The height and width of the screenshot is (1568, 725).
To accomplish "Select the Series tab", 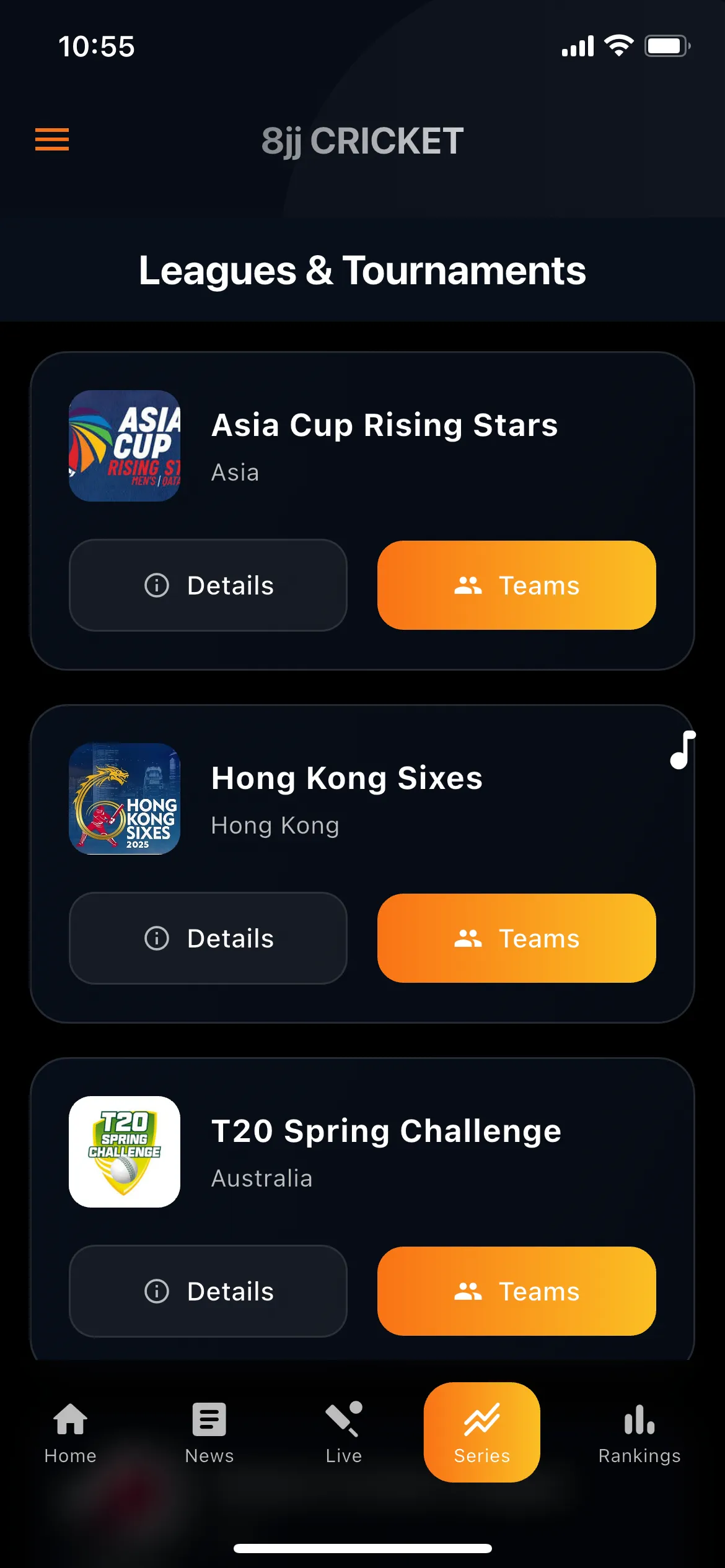I will click(481, 1432).
